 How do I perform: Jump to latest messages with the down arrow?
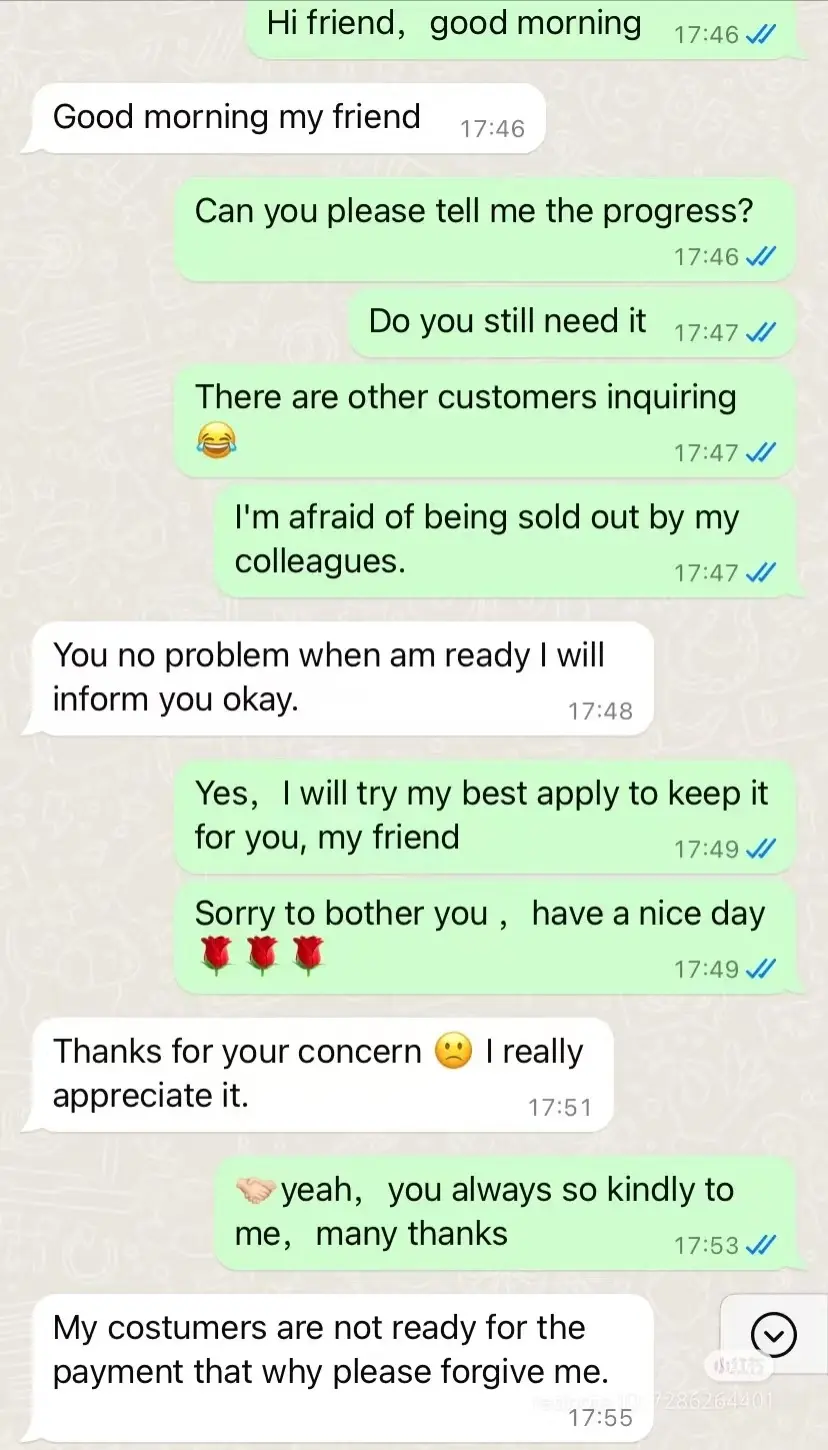[x=773, y=1334]
